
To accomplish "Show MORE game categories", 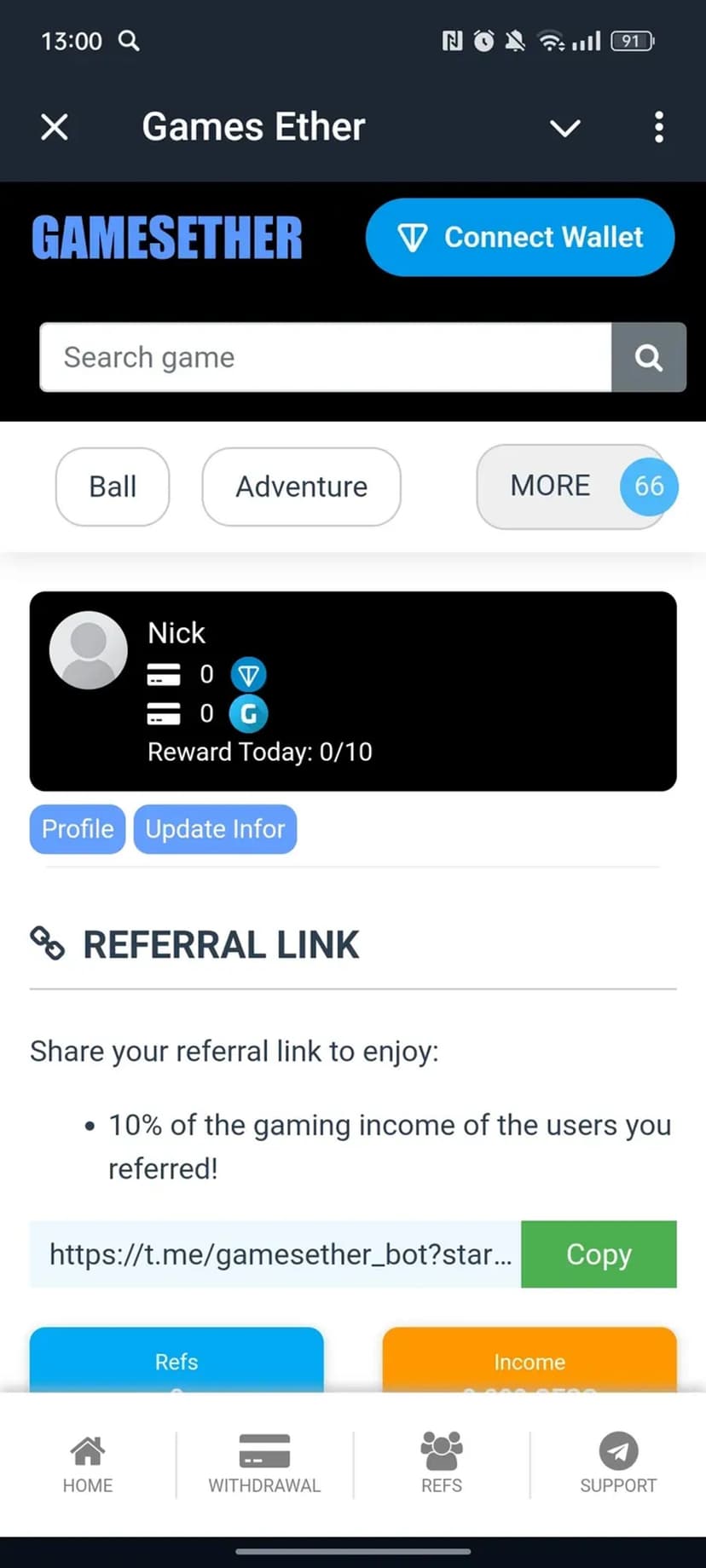I will pyautogui.click(x=575, y=487).
